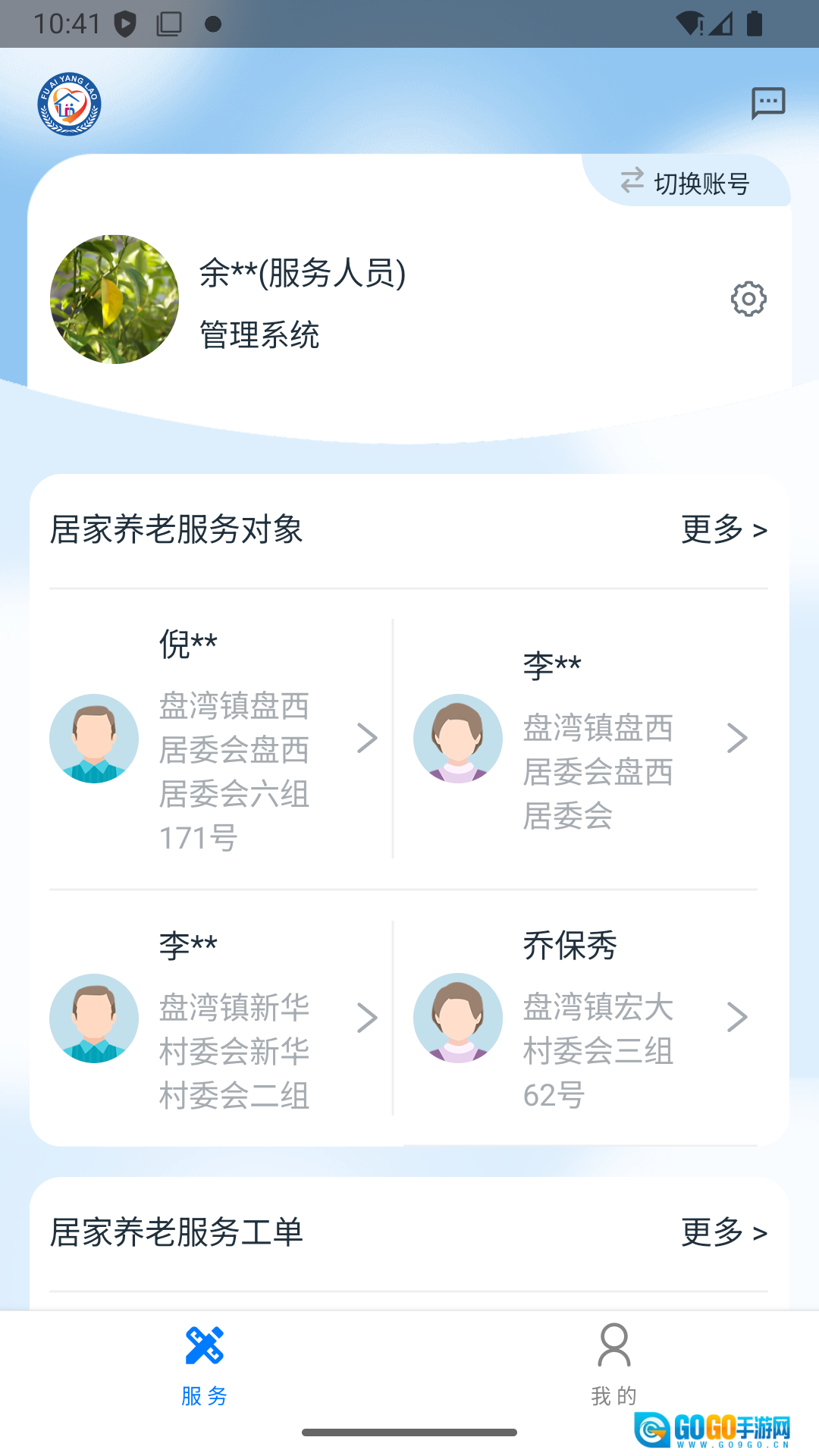Open the settings gear icon
819x1456 pixels.
[748, 300]
